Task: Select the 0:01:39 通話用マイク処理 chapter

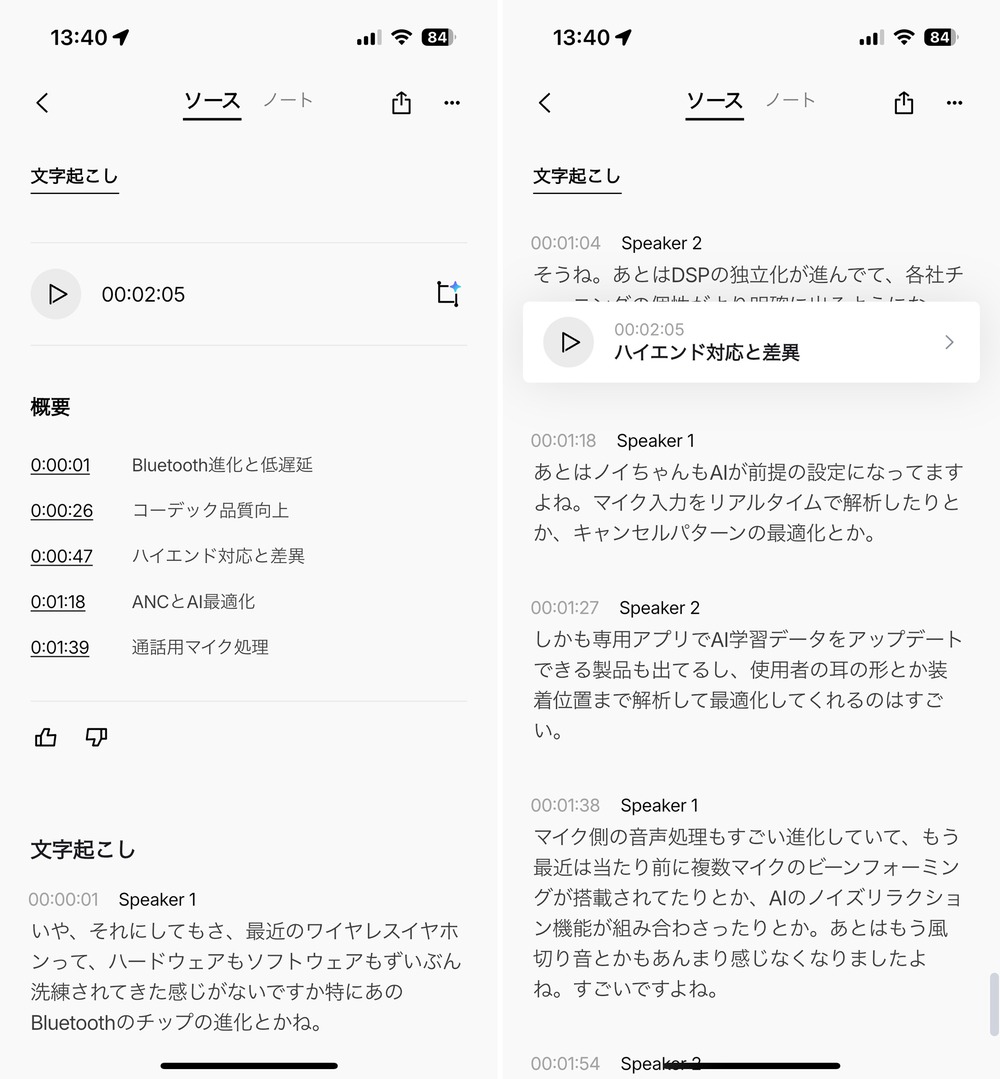Action: (59, 648)
